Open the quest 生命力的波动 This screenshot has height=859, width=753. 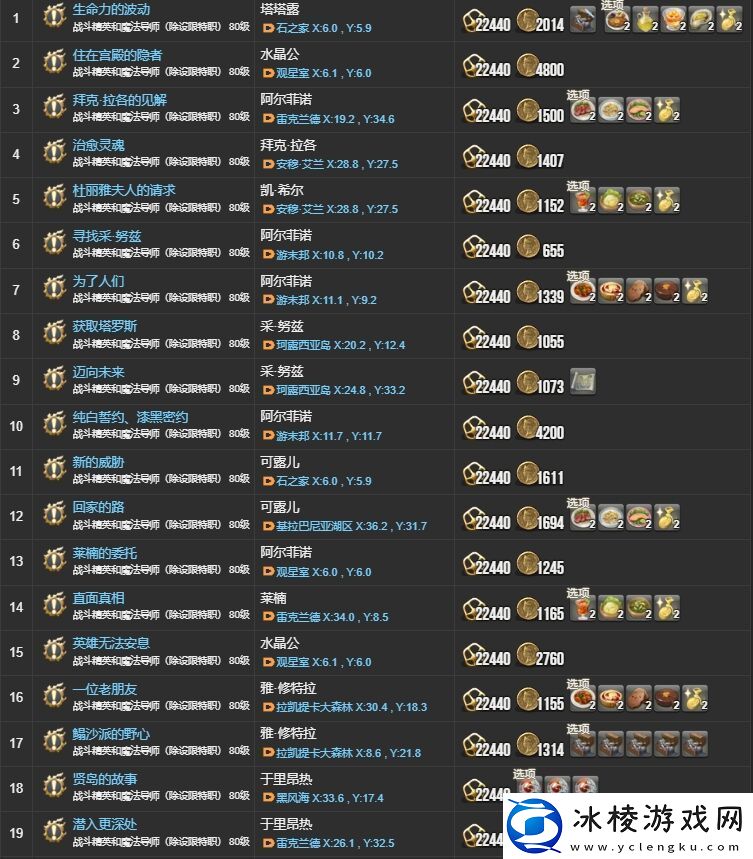click(x=111, y=10)
